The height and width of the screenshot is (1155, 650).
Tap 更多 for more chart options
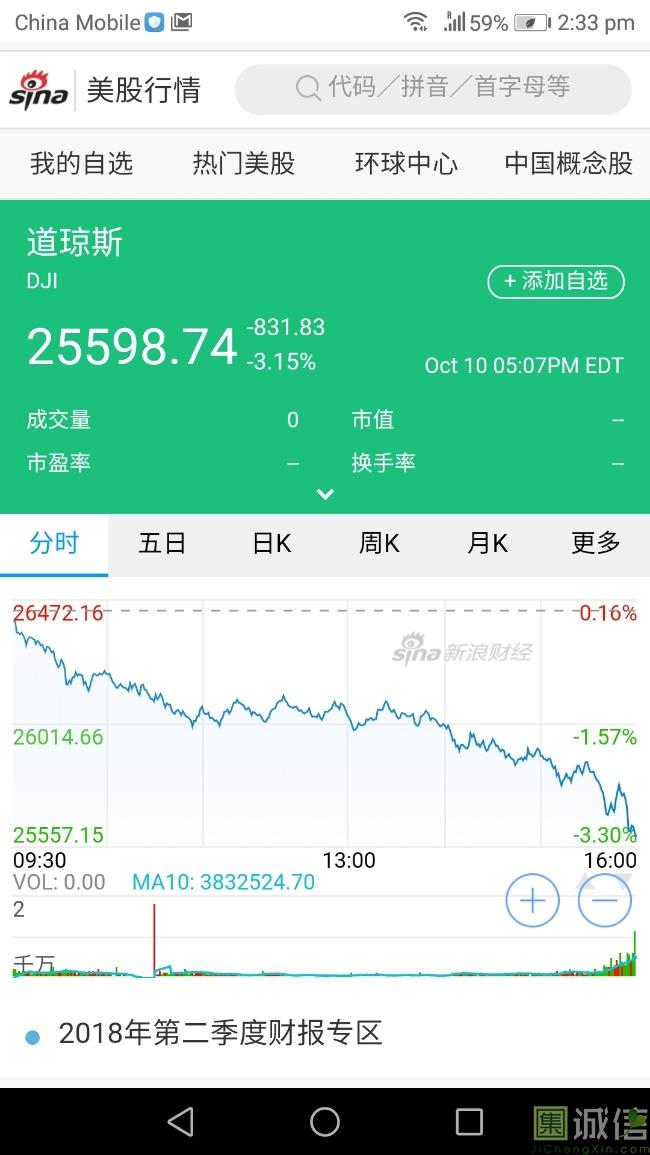pos(596,544)
